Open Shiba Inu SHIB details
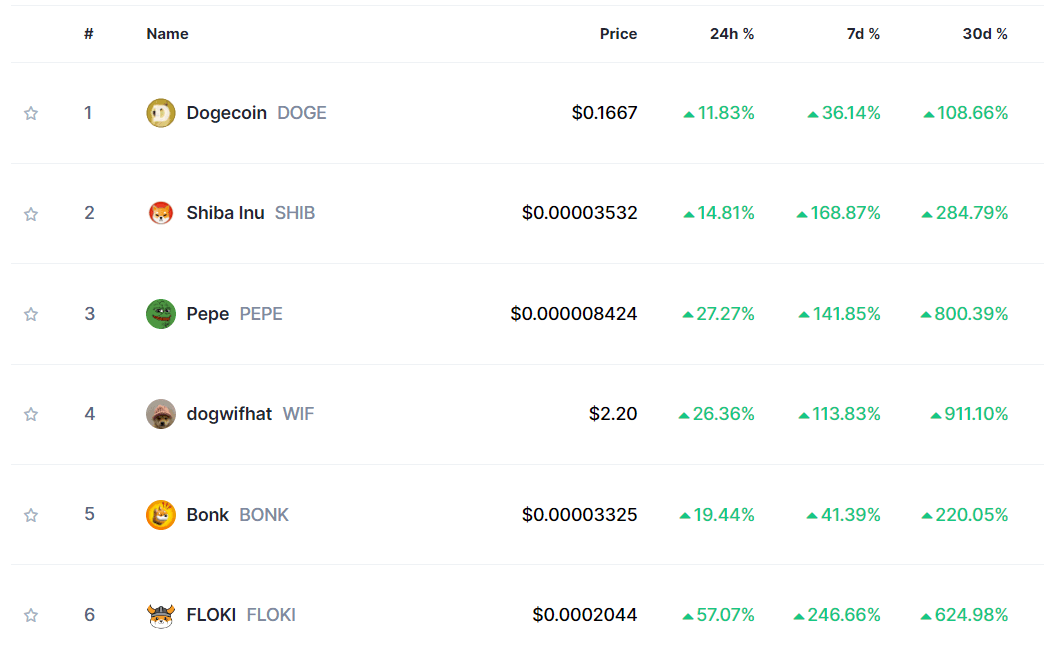The width and height of the screenshot is (1044, 655). coord(225,213)
